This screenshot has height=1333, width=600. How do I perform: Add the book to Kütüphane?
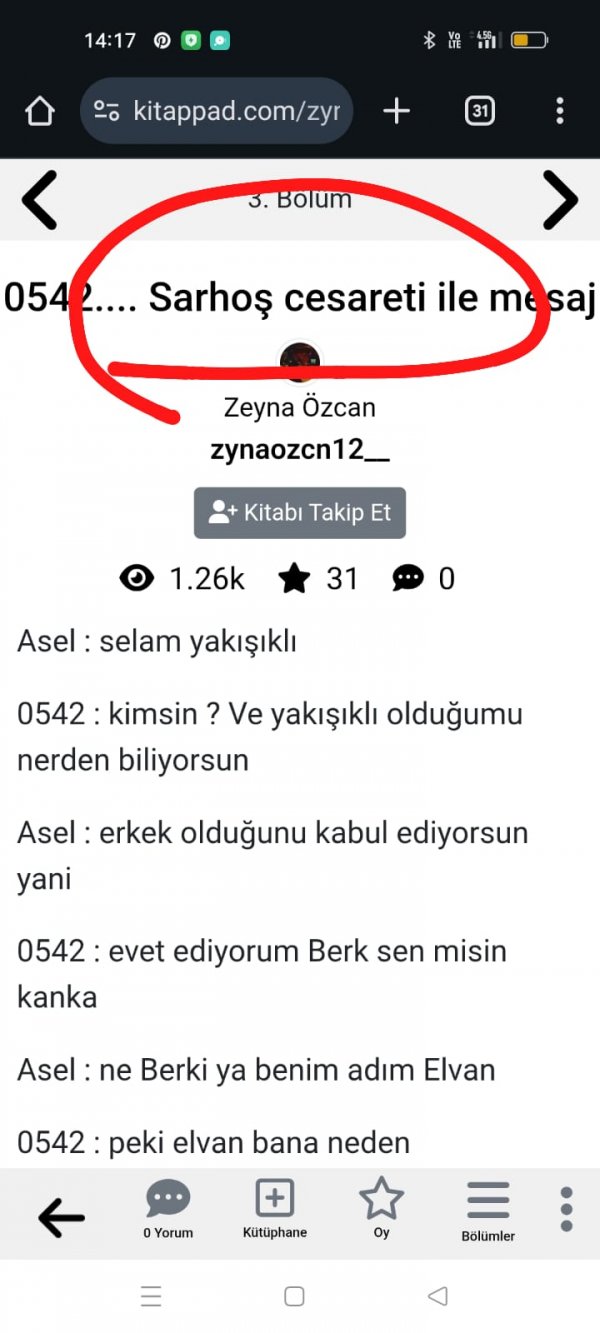coord(274,1209)
